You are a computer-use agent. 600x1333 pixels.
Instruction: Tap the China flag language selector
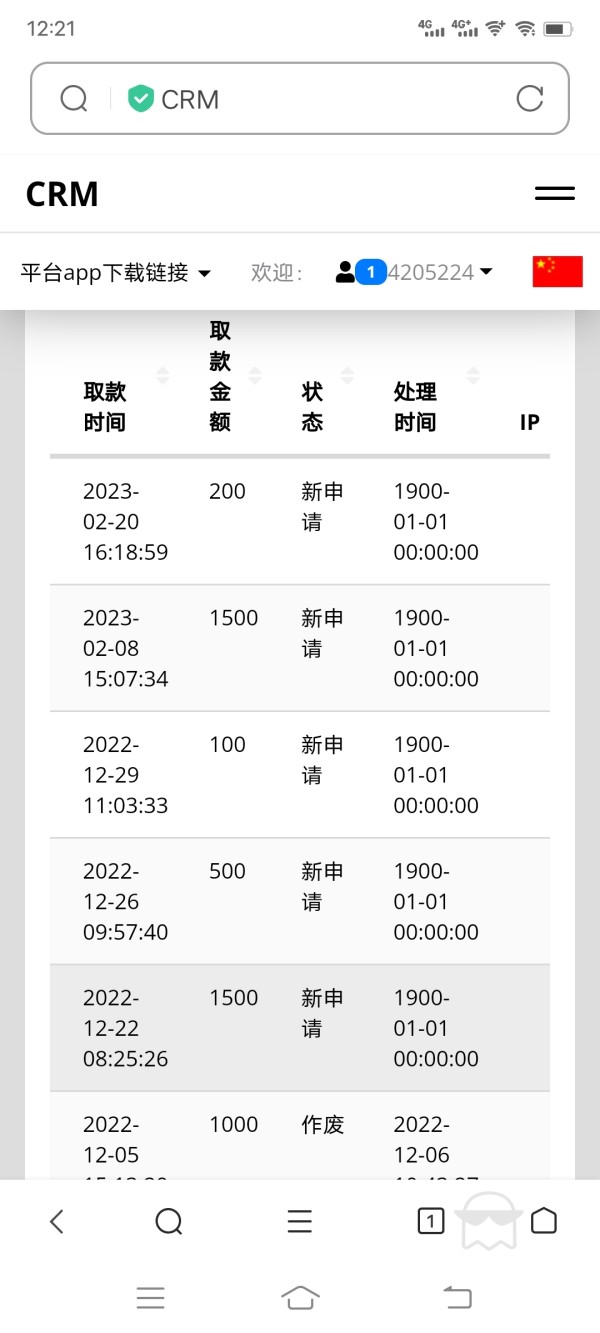pyautogui.click(x=557, y=271)
